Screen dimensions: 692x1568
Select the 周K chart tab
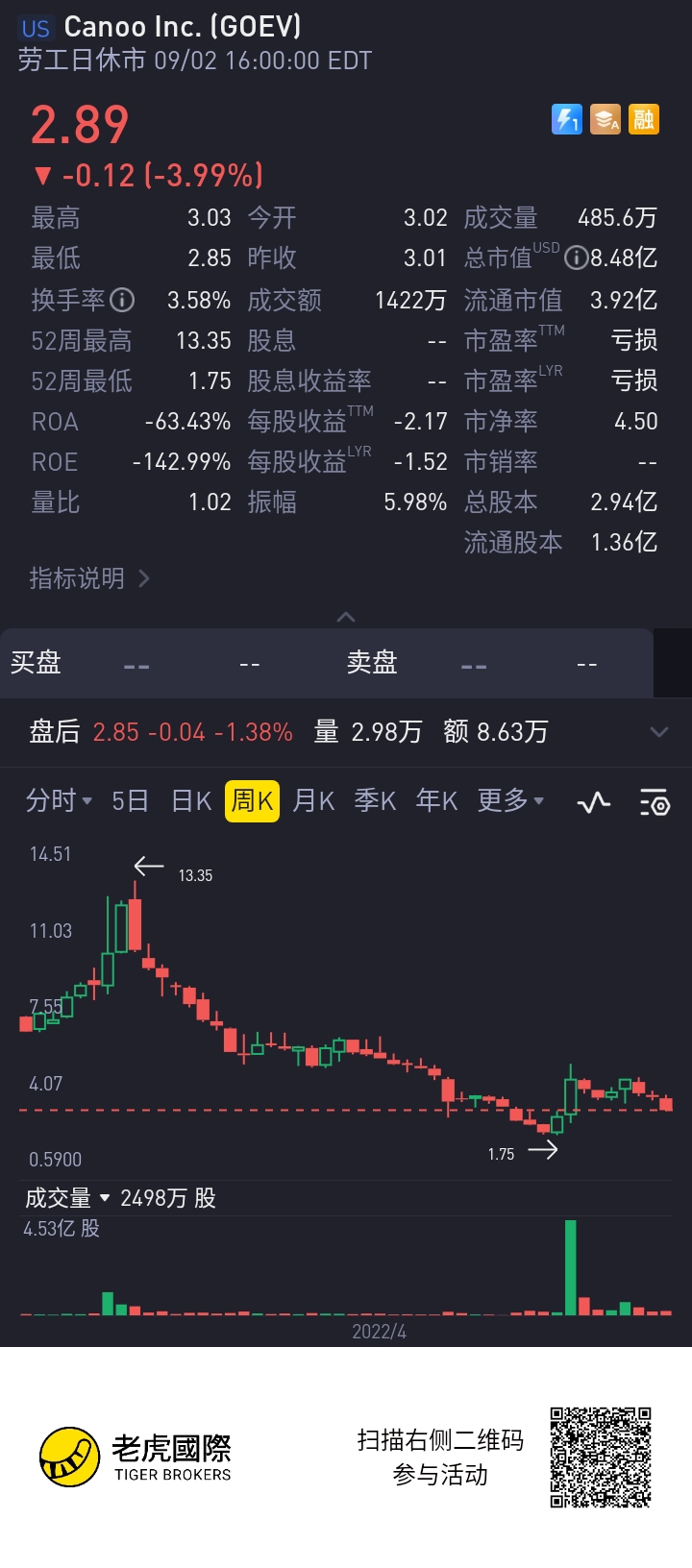(252, 800)
